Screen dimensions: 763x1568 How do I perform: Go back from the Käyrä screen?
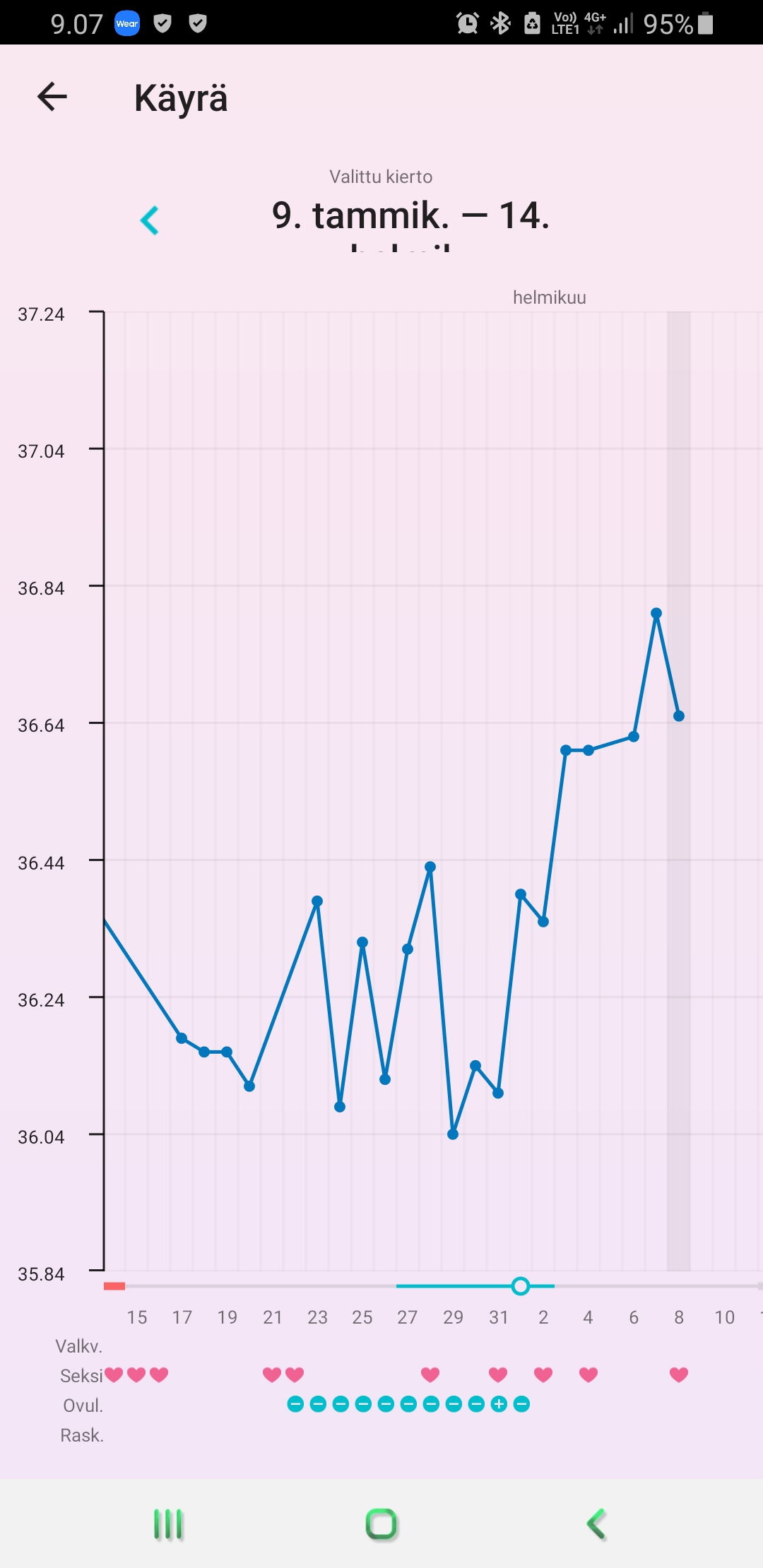(x=52, y=97)
